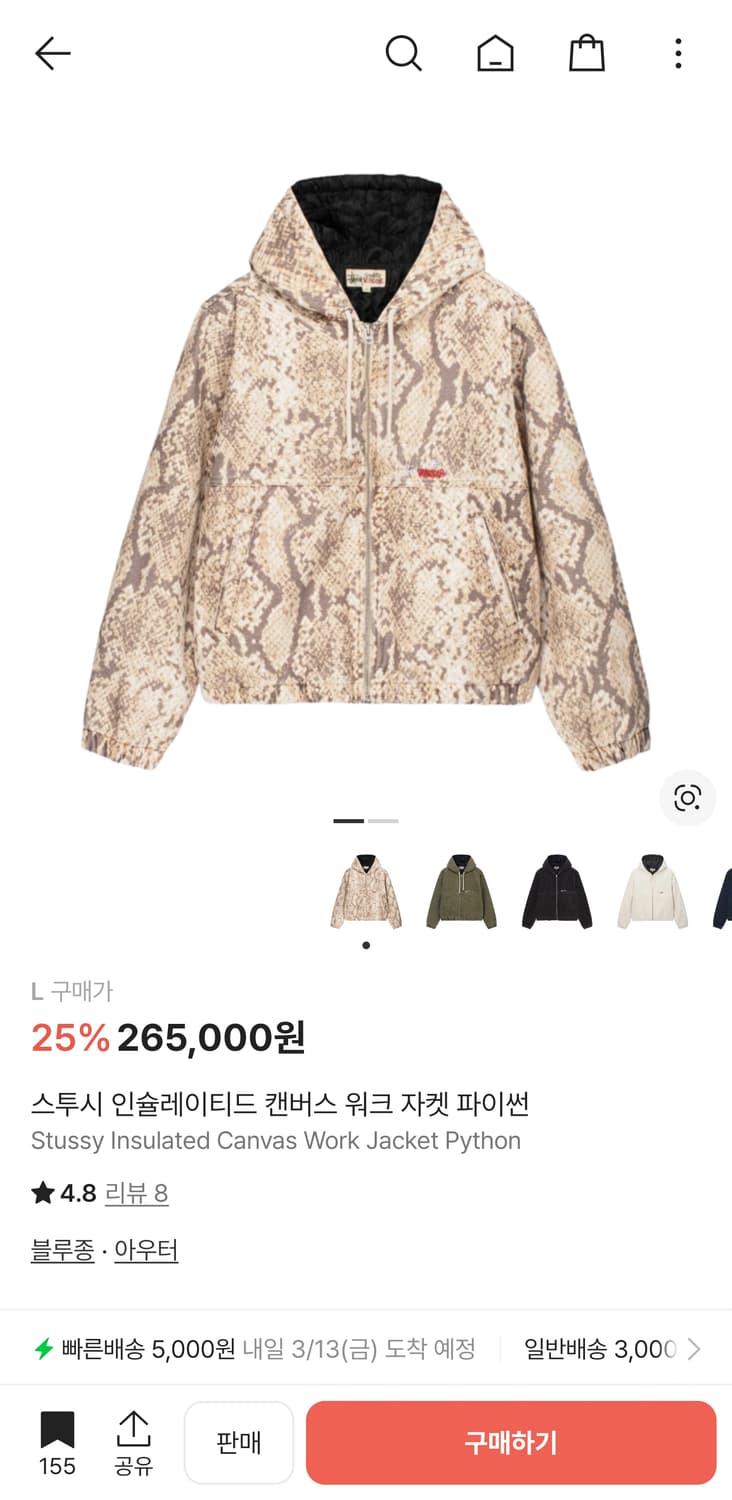Tap the back arrow to return
This screenshot has width=732, height=1500.
52,53
